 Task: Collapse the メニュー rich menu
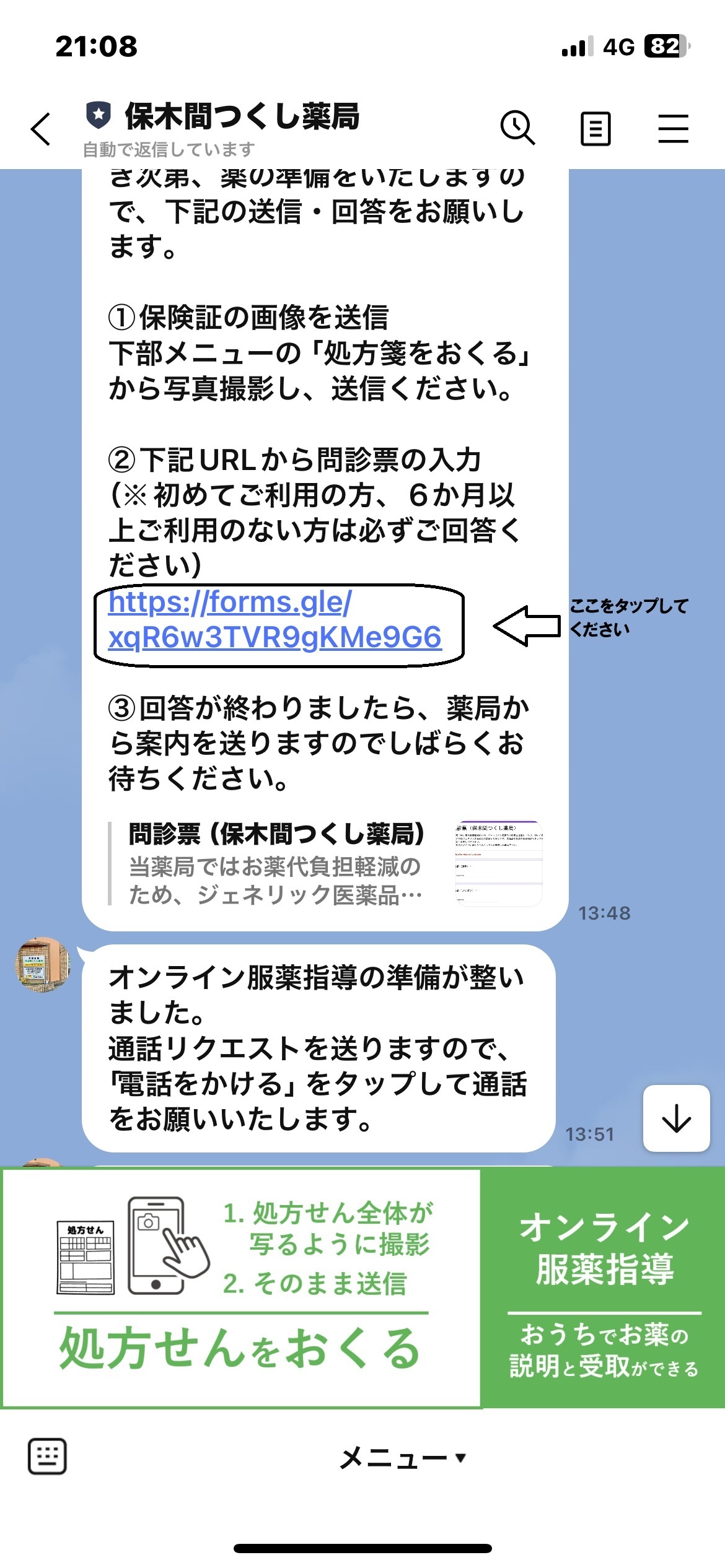[x=402, y=1458]
